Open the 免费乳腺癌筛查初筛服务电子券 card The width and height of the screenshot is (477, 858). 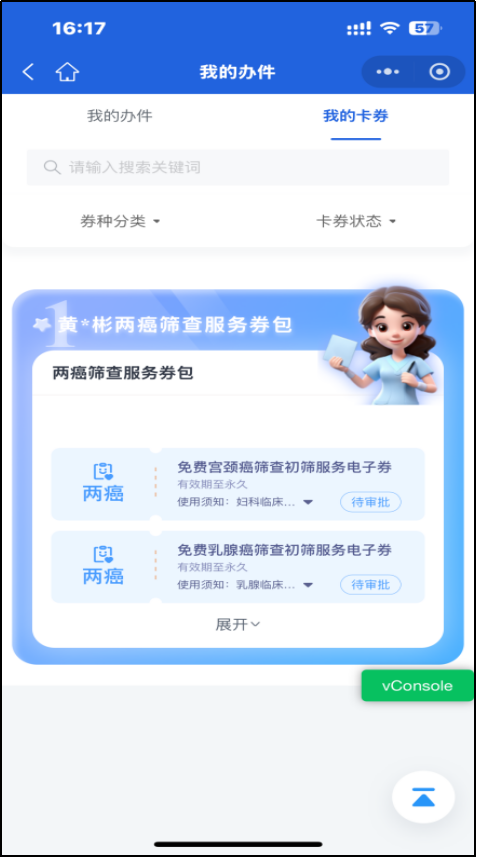[x=237, y=567]
